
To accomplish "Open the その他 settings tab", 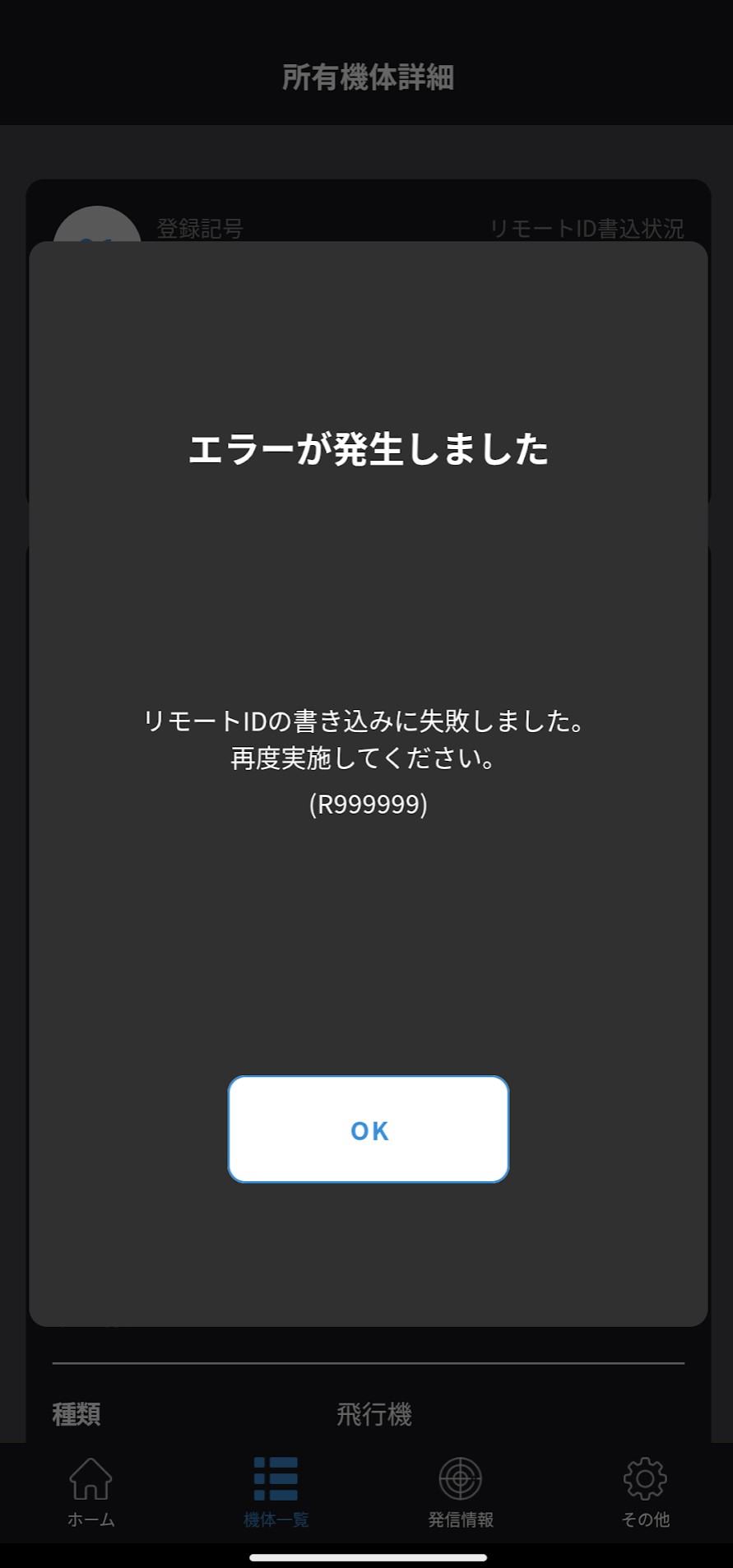I will point(646,1492).
